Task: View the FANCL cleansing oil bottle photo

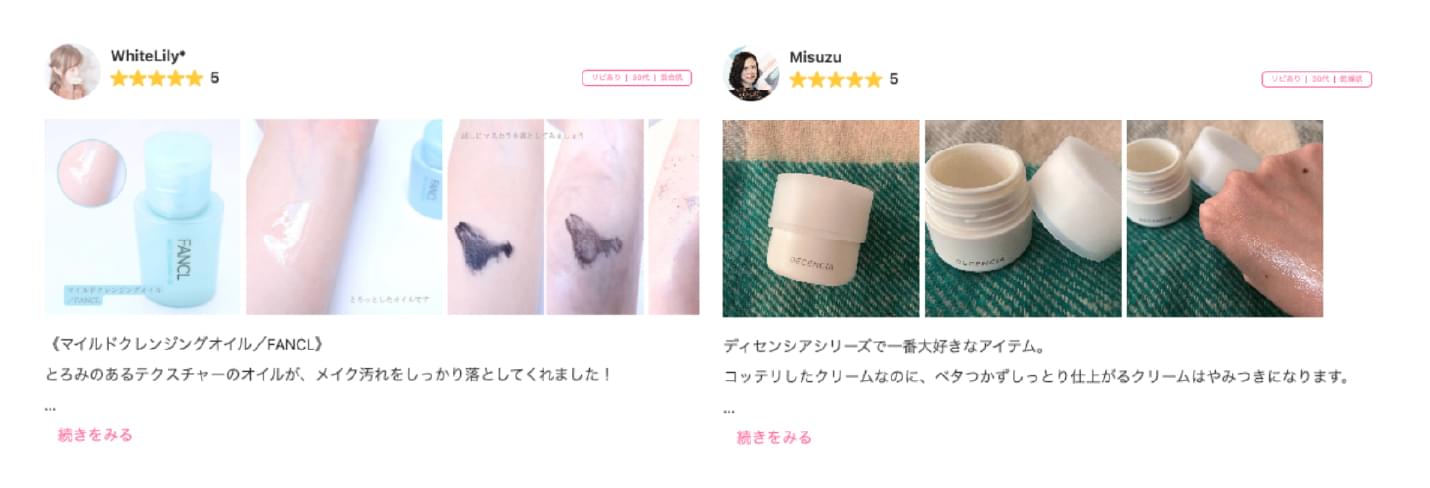Action: (x=142, y=217)
